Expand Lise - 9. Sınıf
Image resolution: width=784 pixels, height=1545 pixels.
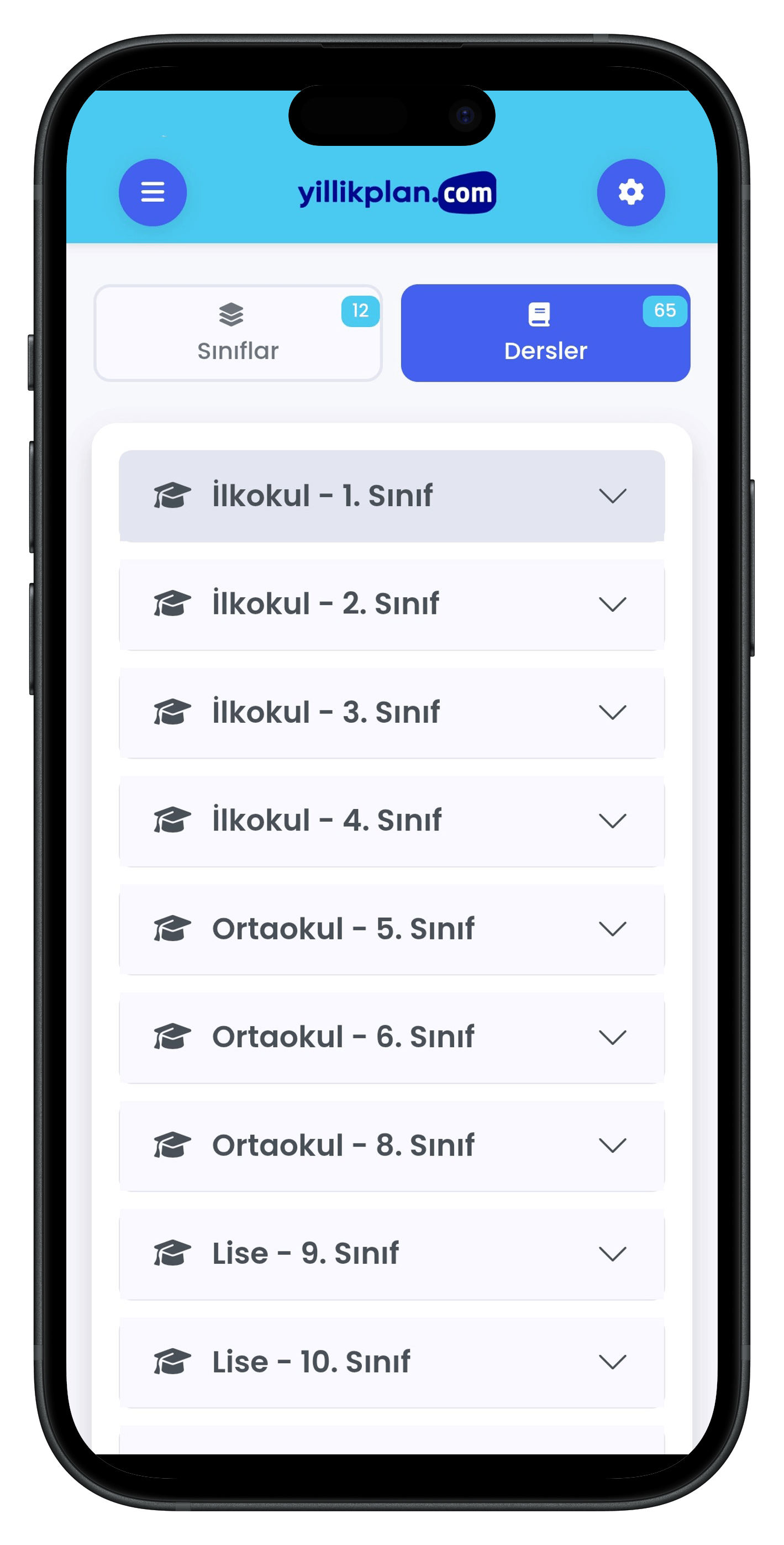392,1253
